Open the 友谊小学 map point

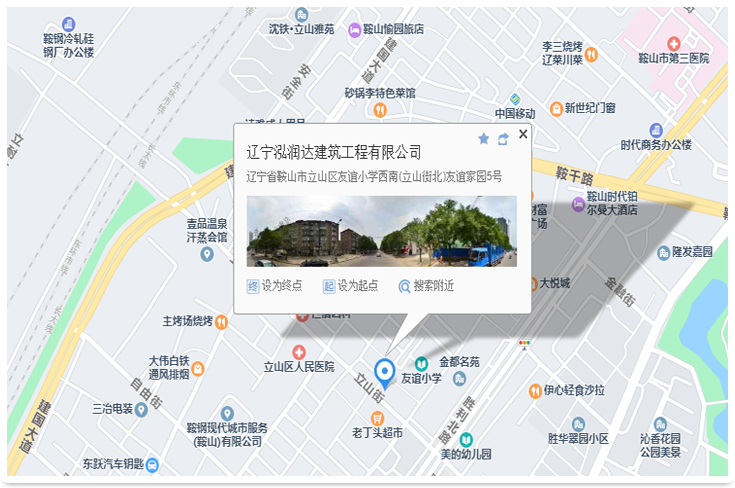click(421, 364)
